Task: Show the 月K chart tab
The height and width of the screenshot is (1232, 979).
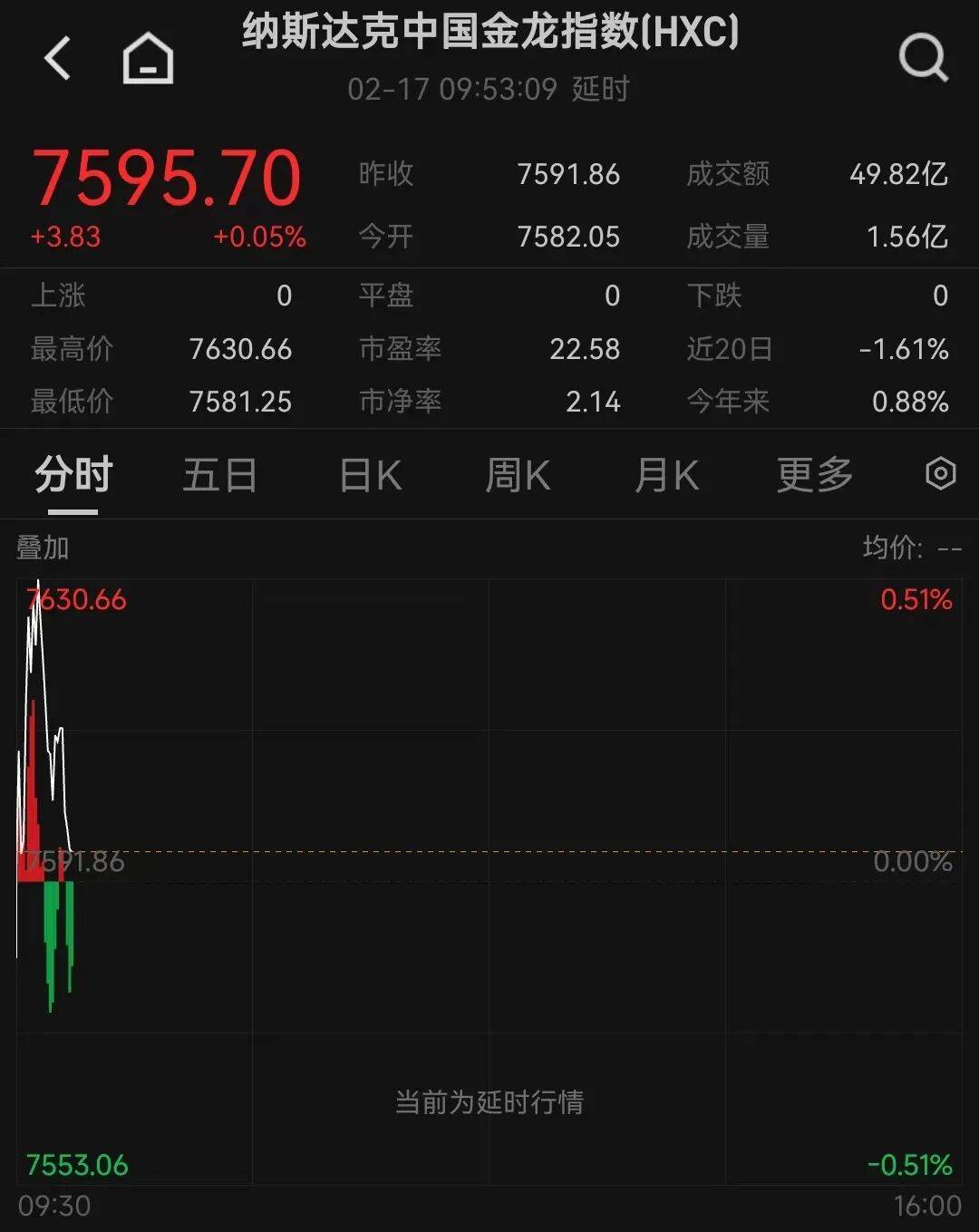Action: 666,475
